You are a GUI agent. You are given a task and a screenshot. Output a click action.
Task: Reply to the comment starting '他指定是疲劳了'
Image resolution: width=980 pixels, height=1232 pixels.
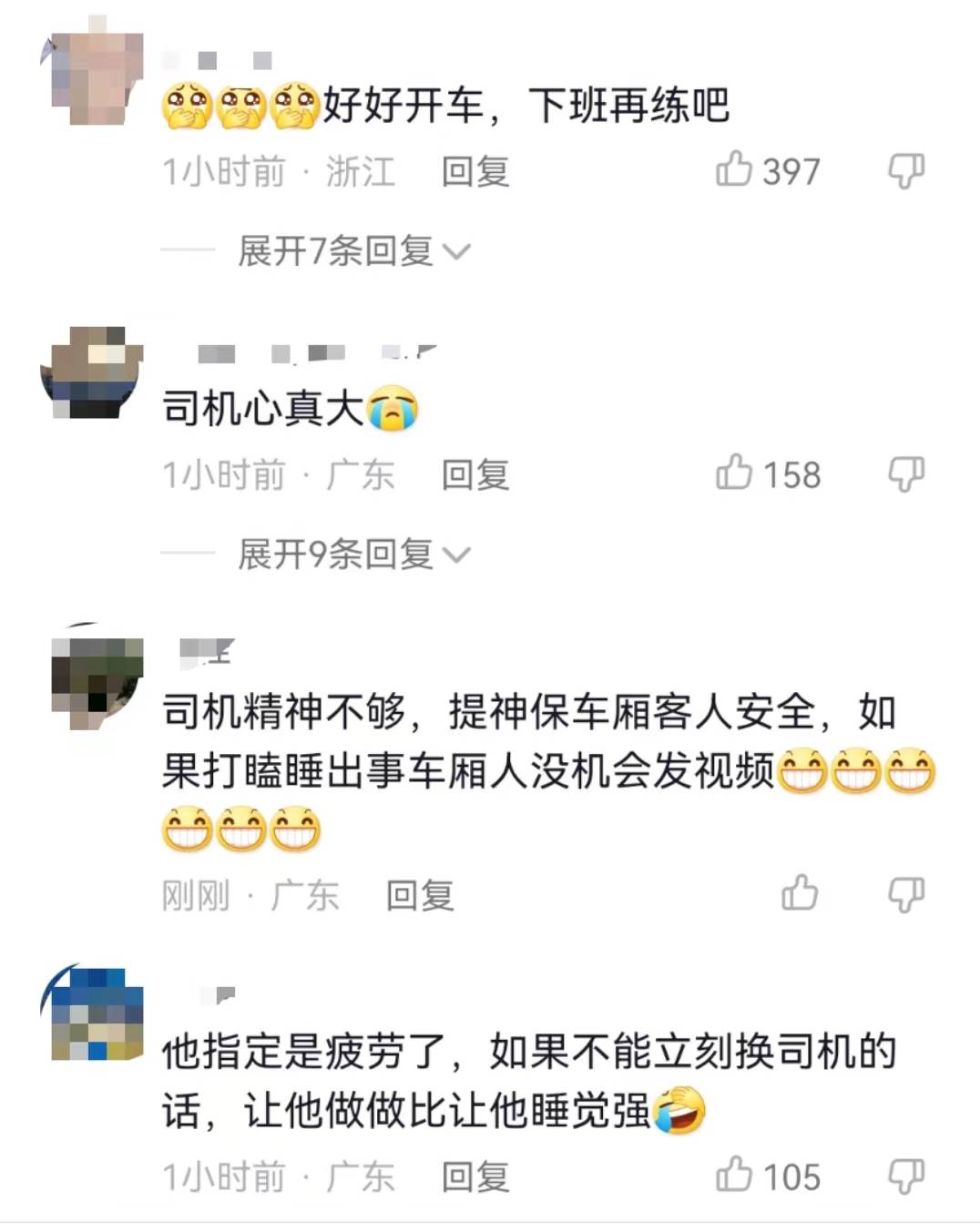click(475, 1177)
